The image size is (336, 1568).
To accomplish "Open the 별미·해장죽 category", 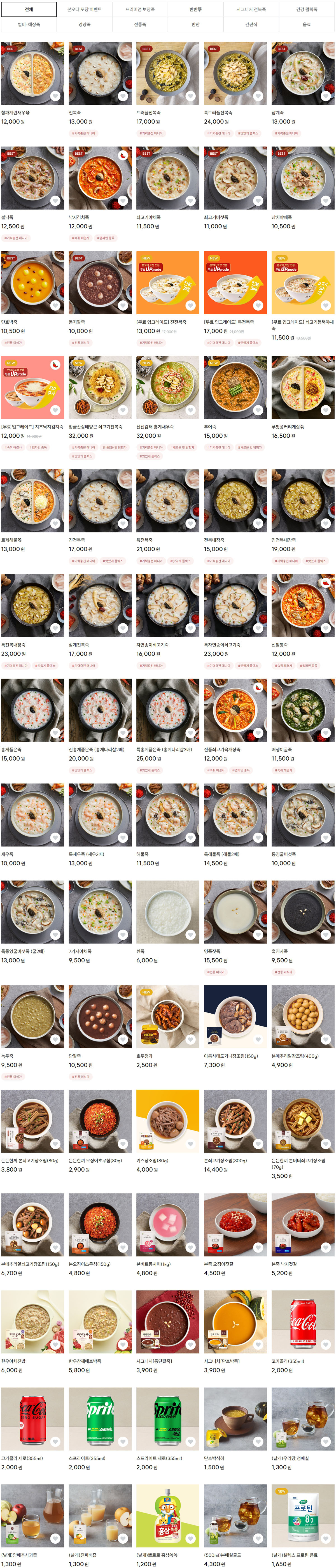I will (x=29, y=24).
